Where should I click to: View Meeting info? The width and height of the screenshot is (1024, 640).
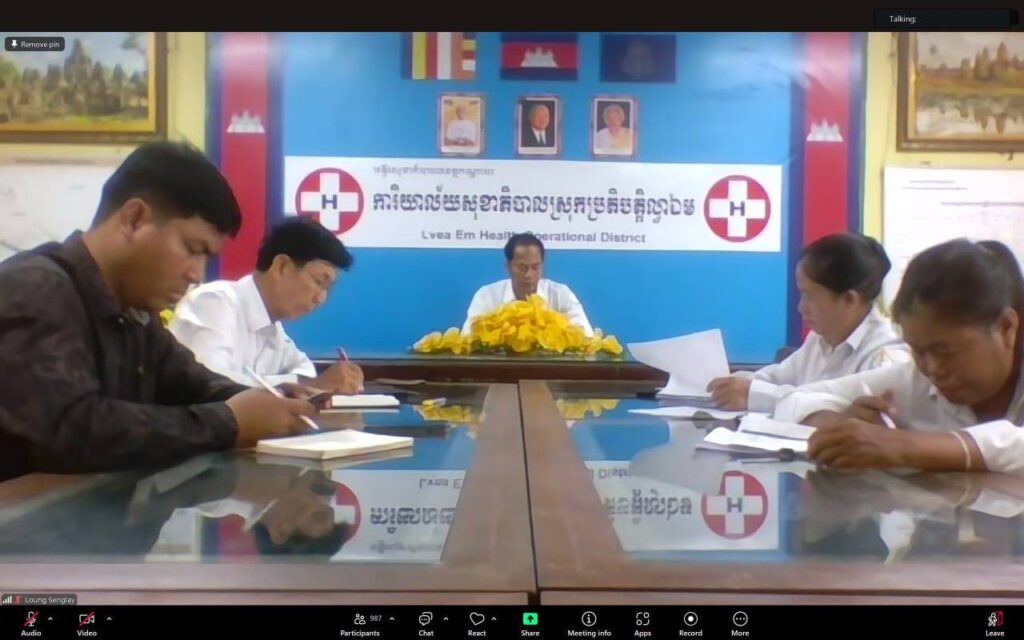click(x=589, y=621)
